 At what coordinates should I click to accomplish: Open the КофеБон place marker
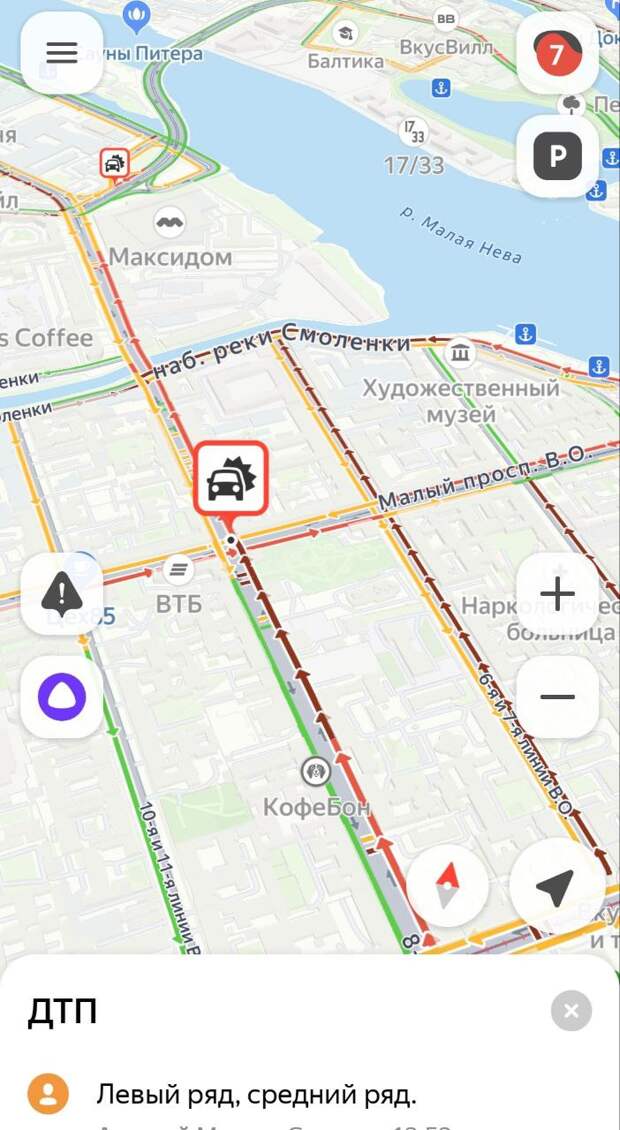pyautogui.click(x=316, y=771)
